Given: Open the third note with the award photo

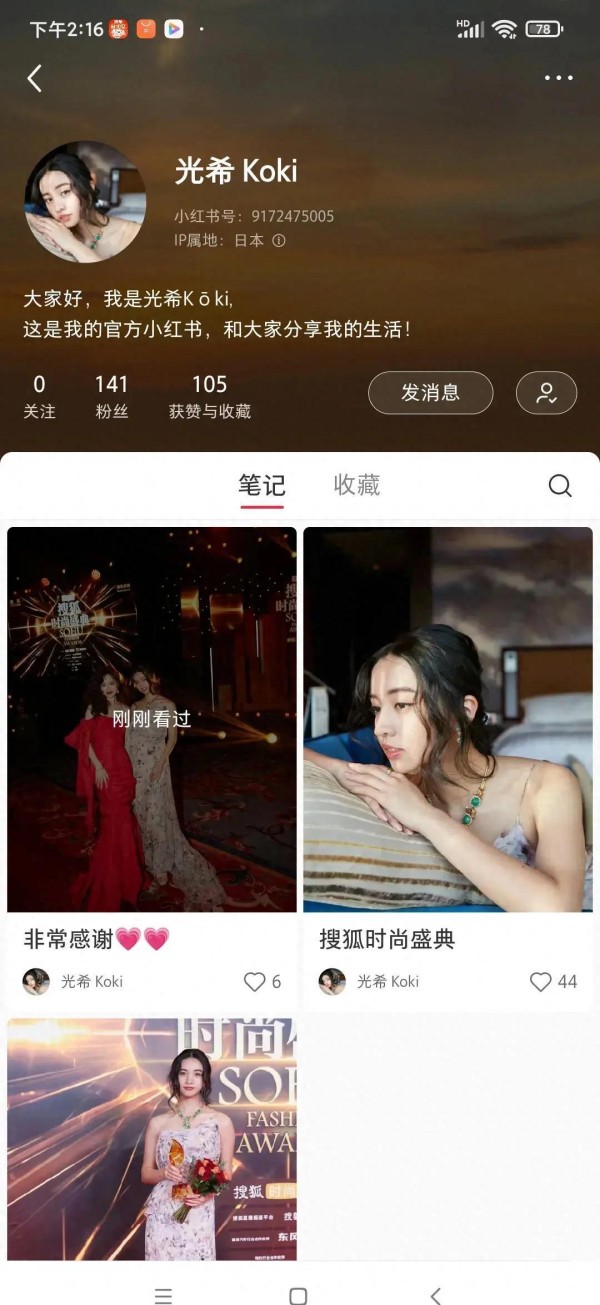Looking at the screenshot, I should click(x=152, y=1139).
